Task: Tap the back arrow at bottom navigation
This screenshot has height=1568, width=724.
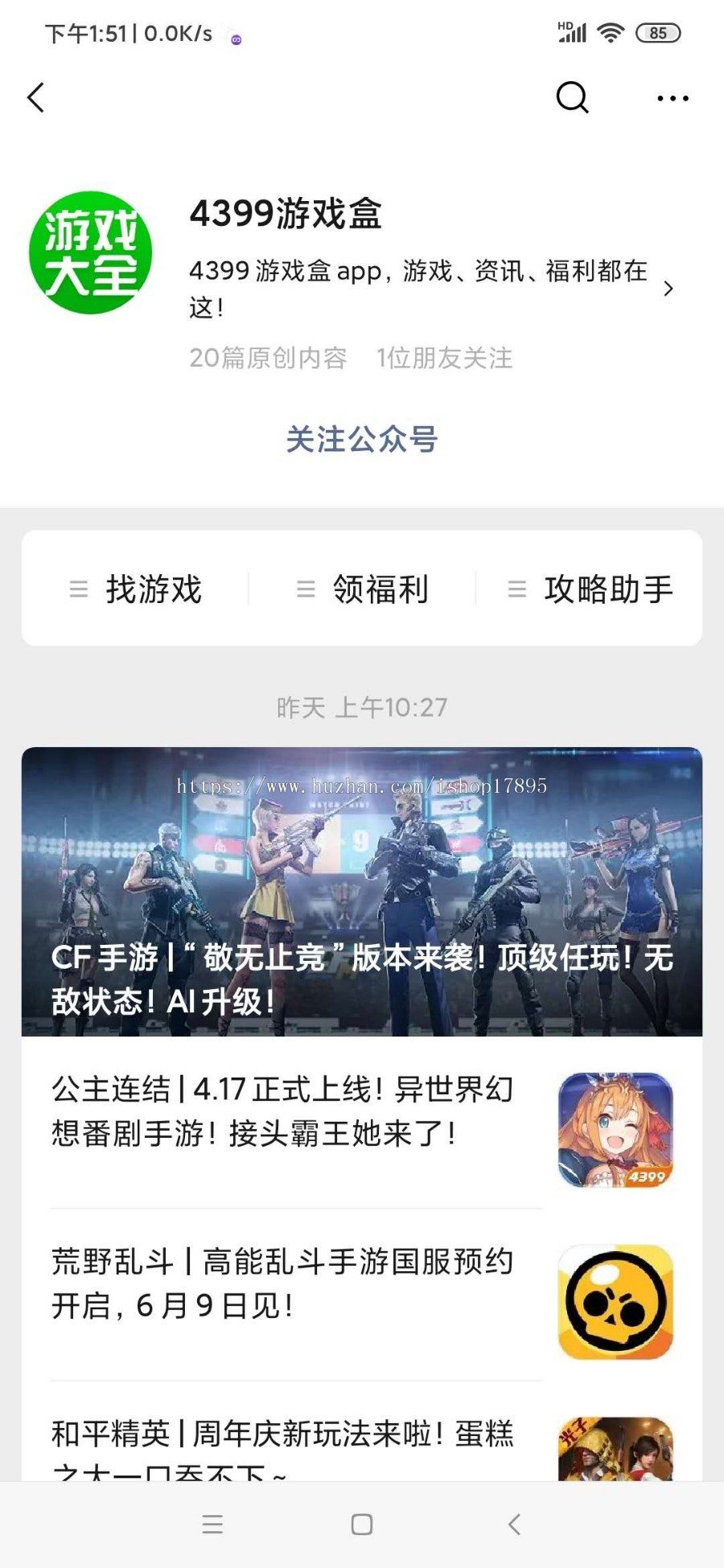Action: click(513, 1522)
